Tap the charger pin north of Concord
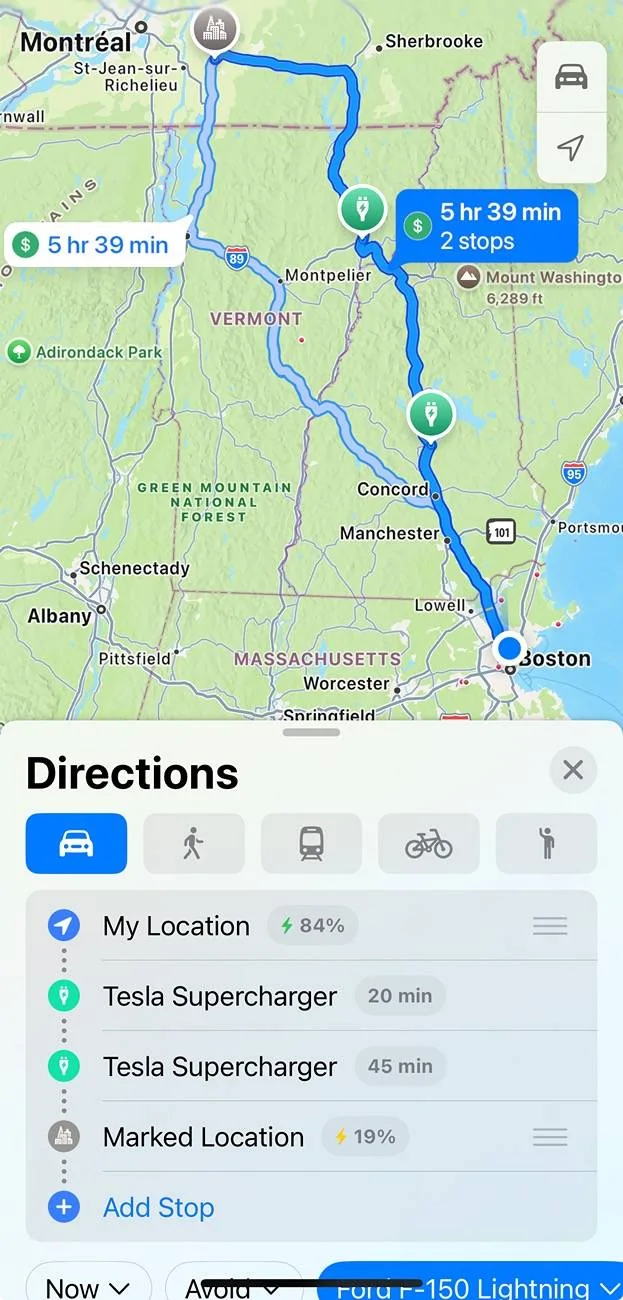Image resolution: width=623 pixels, height=1300 pixels. 431,413
